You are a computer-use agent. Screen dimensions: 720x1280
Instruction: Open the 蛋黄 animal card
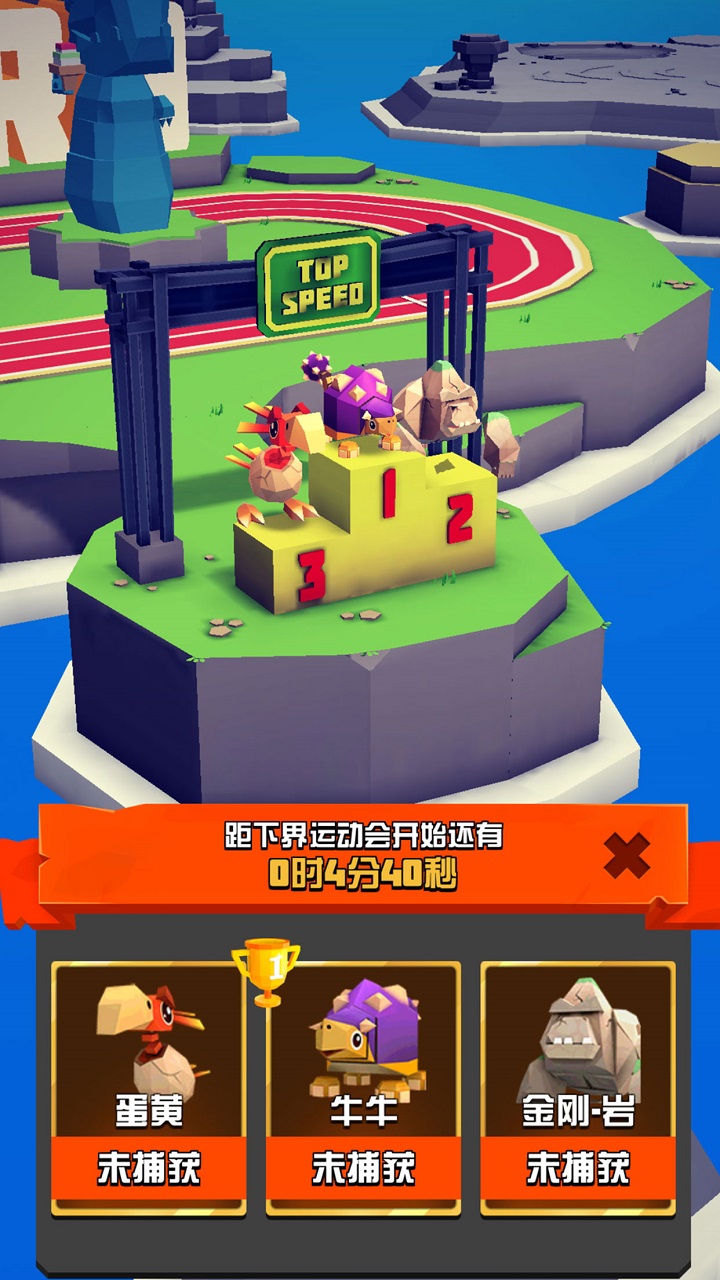coord(149,1088)
